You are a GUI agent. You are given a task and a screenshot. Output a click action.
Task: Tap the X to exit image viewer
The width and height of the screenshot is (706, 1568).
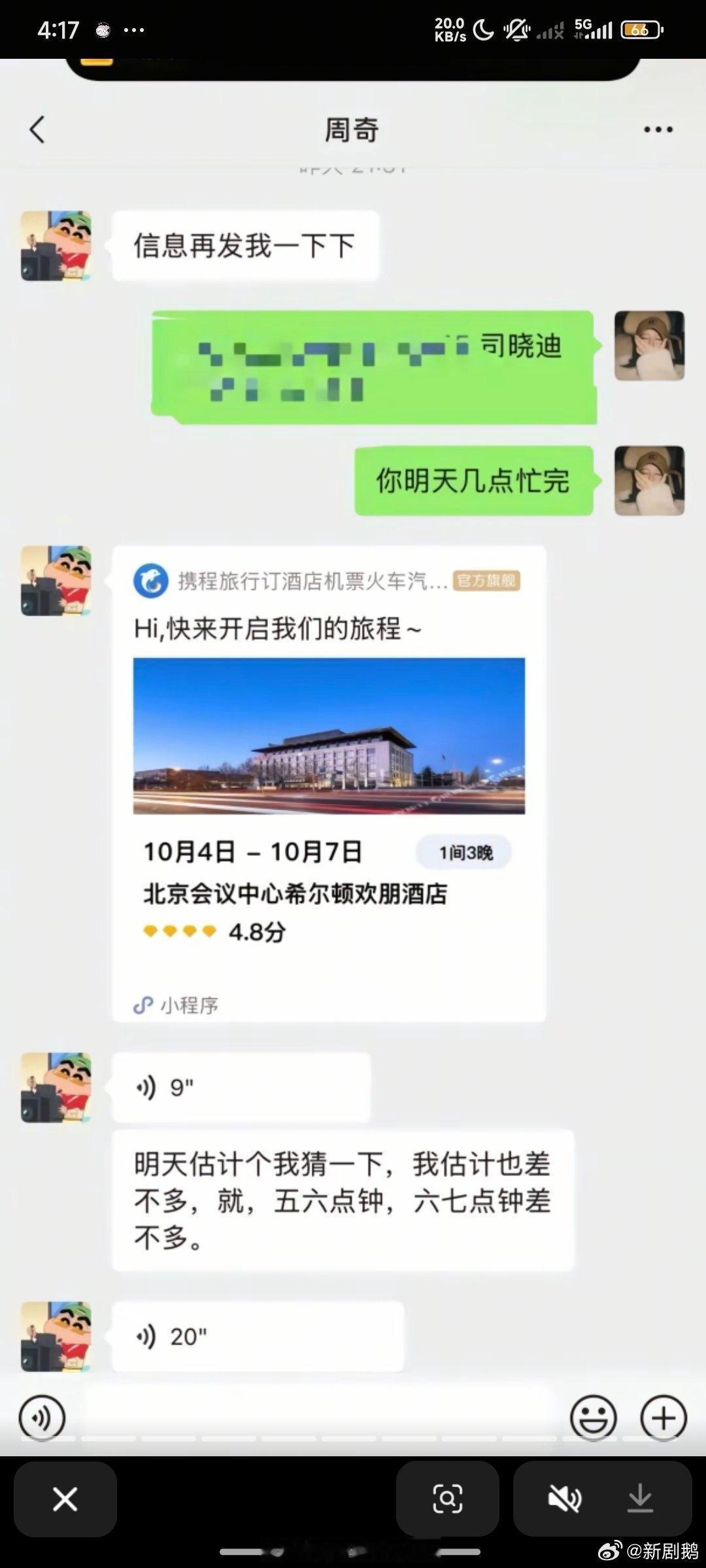pos(64,1500)
